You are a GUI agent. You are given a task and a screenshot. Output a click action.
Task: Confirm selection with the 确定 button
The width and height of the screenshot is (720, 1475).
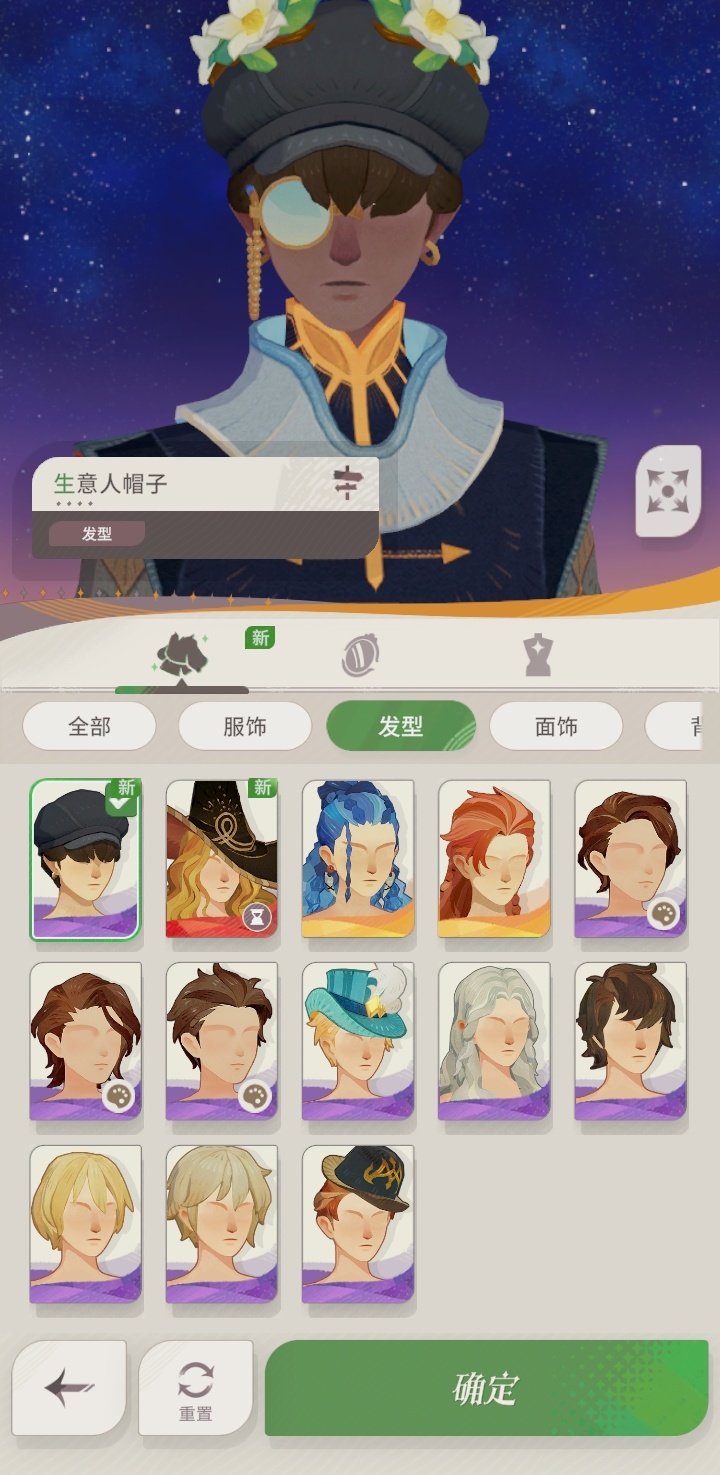484,1388
